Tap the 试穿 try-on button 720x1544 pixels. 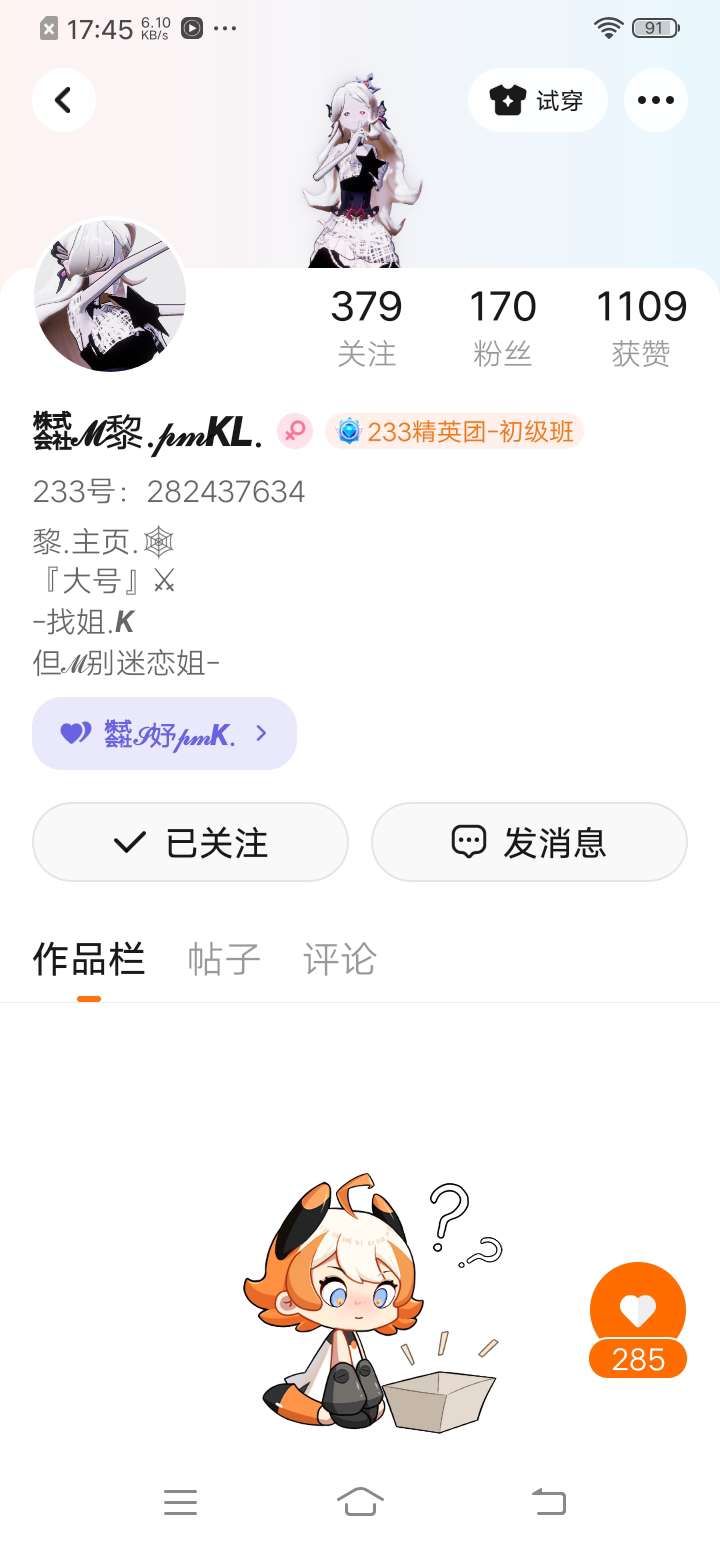point(537,100)
